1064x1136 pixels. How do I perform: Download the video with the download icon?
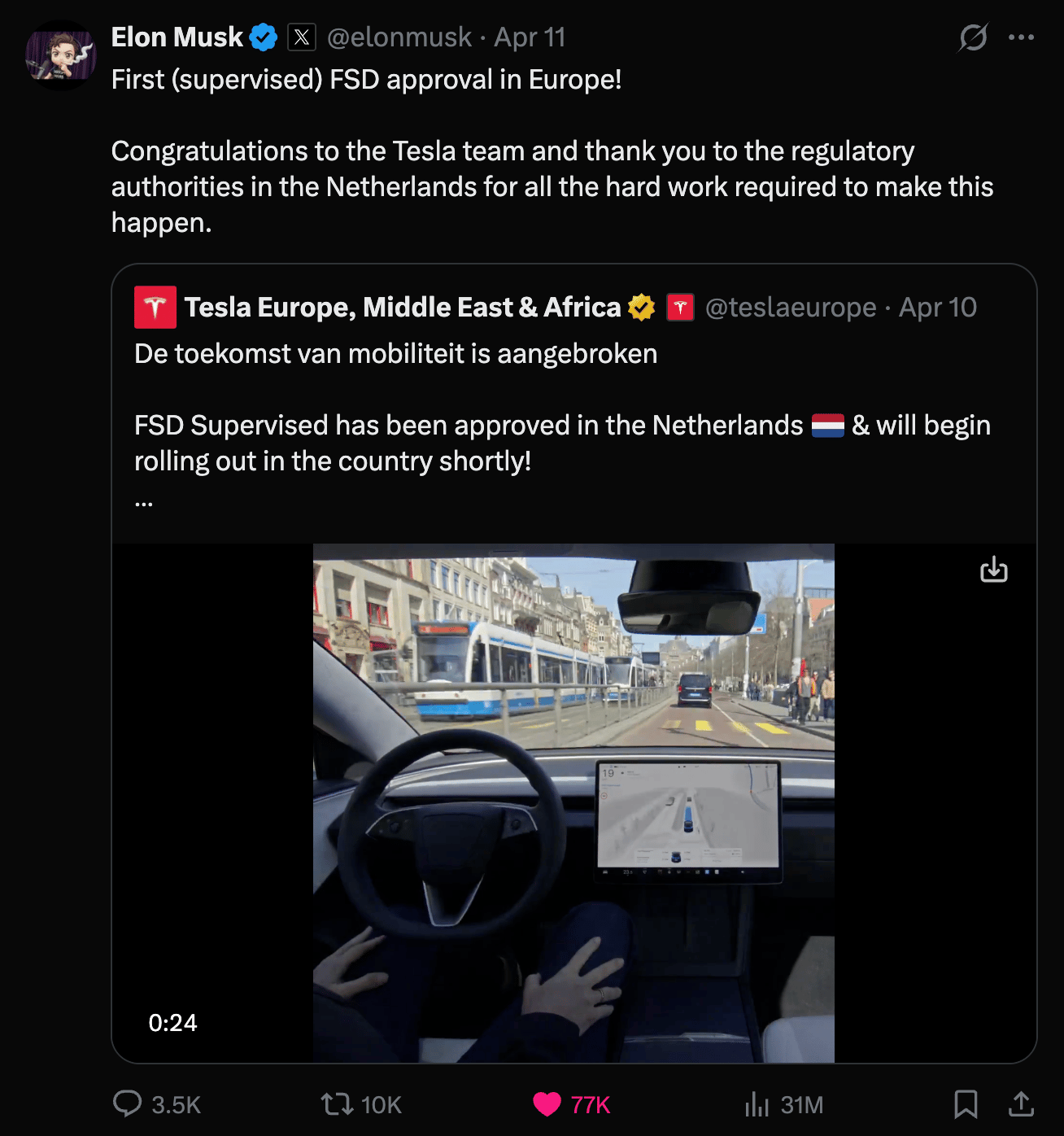(993, 570)
